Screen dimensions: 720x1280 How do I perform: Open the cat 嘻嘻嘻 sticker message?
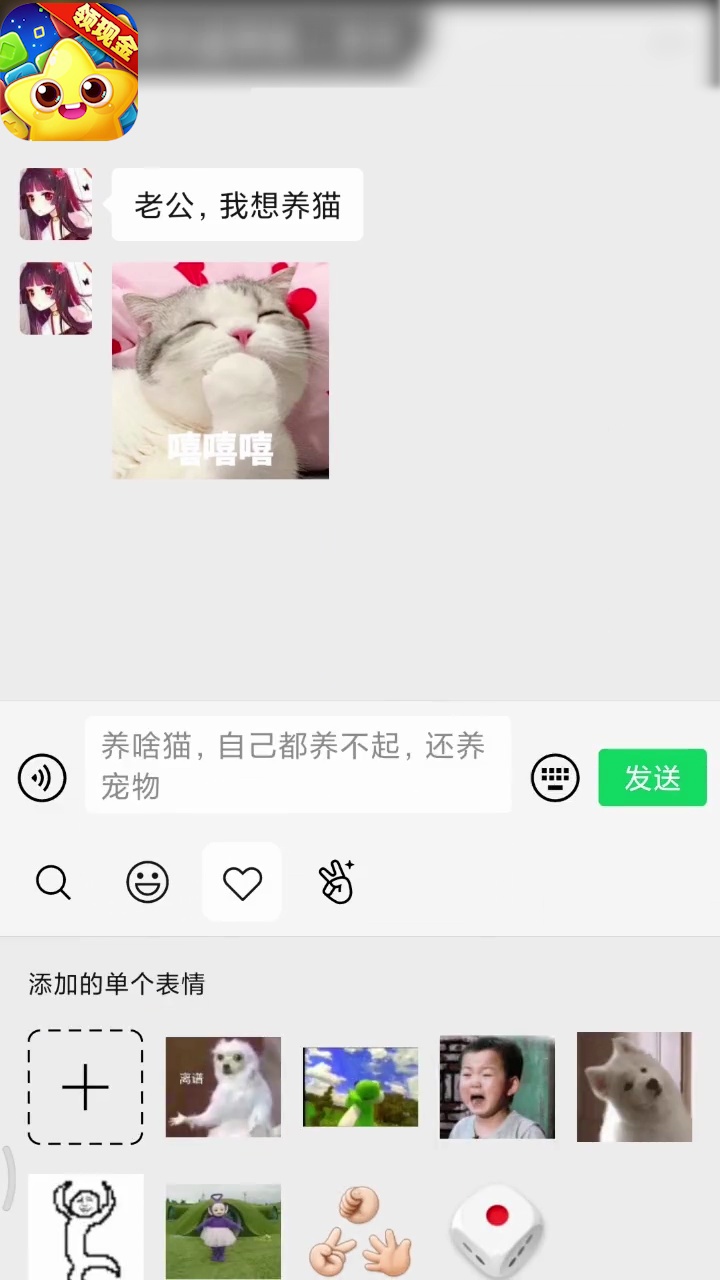click(x=220, y=370)
